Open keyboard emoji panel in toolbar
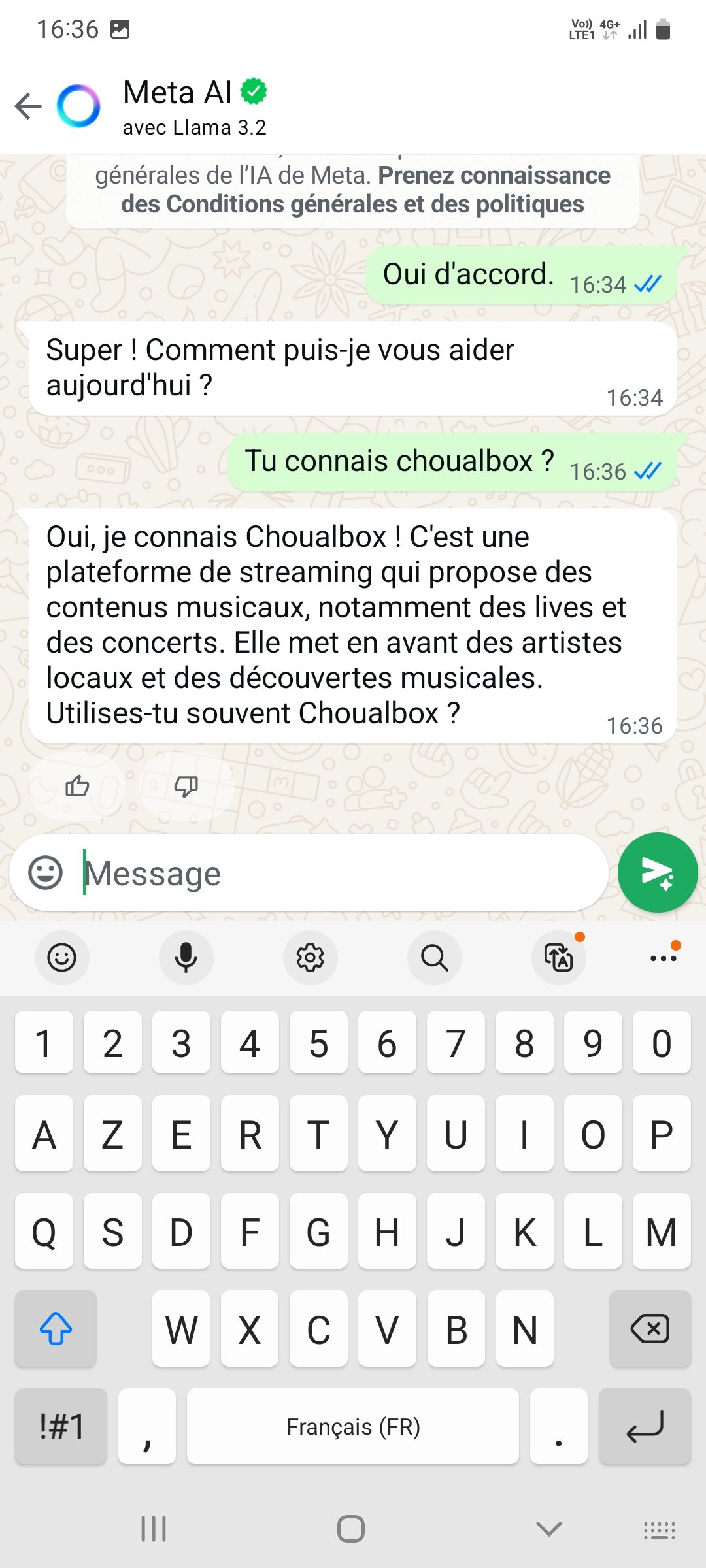 click(x=62, y=958)
